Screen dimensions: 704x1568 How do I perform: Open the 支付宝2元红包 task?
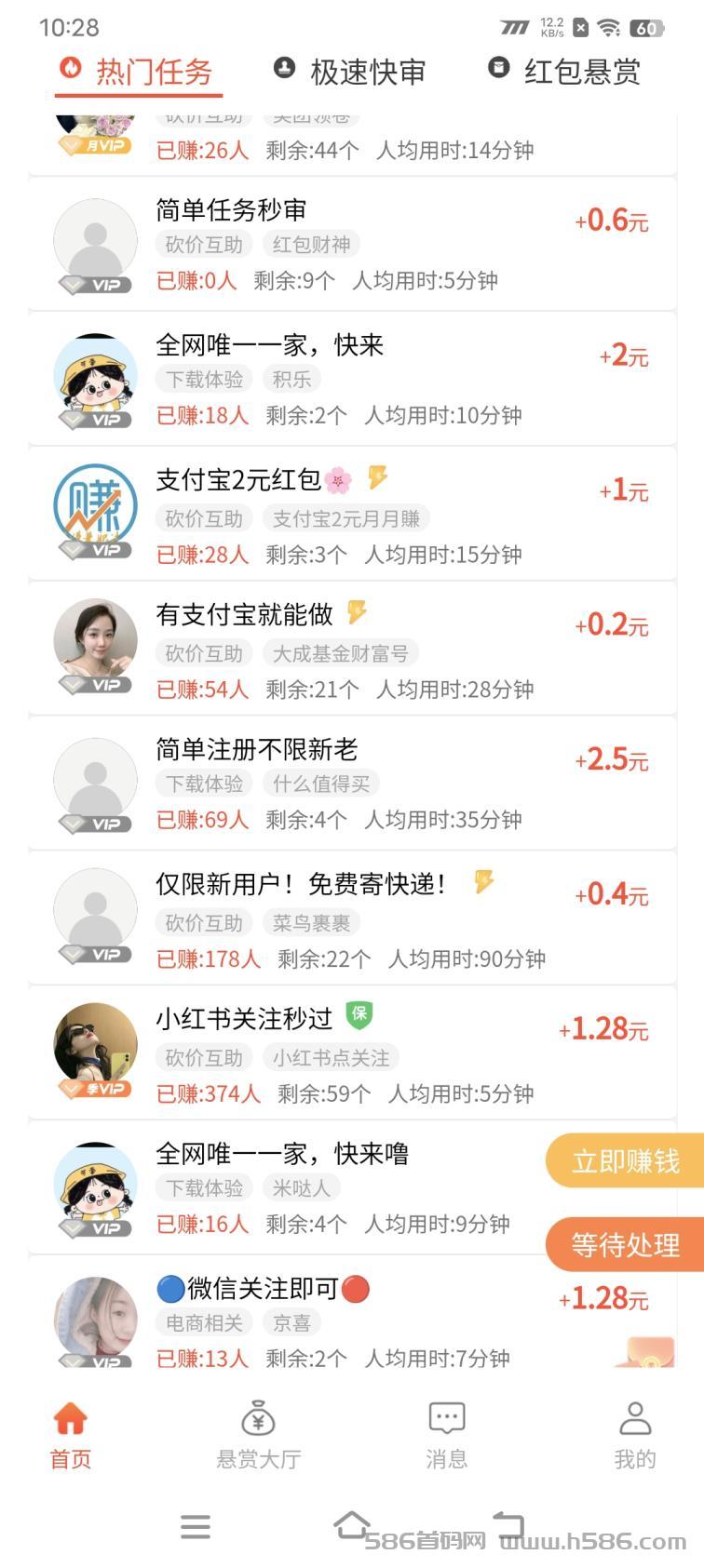pyautogui.click(x=352, y=514)
